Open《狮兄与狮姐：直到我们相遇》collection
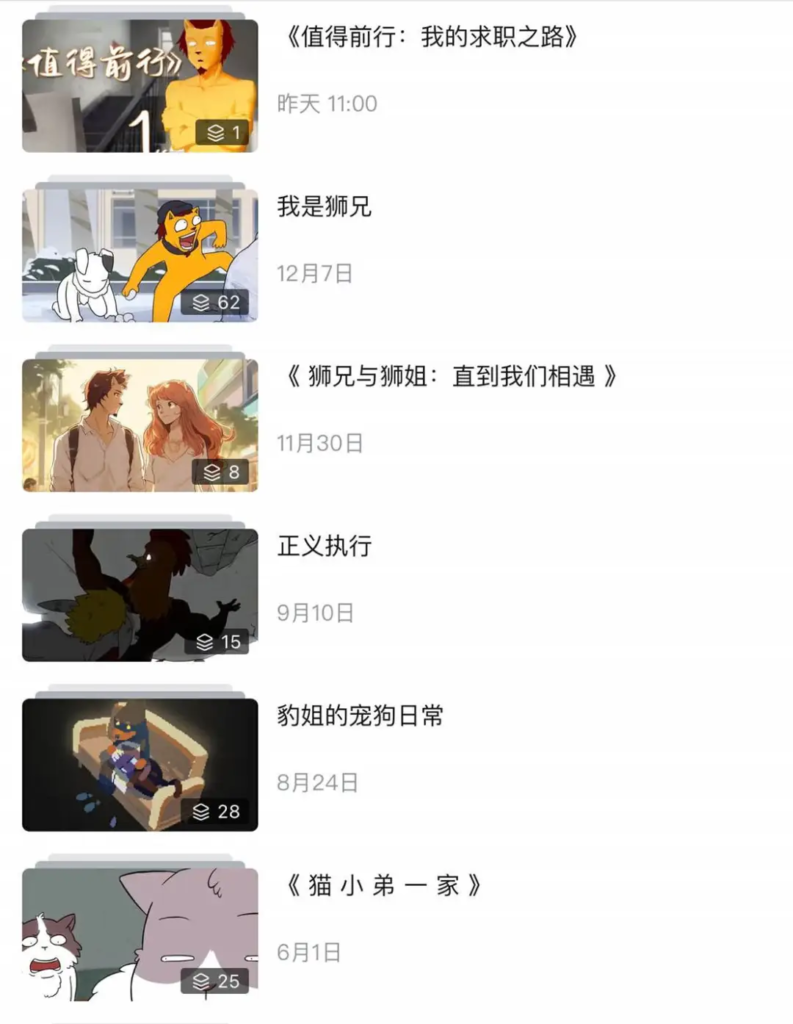 pos(450,377)
